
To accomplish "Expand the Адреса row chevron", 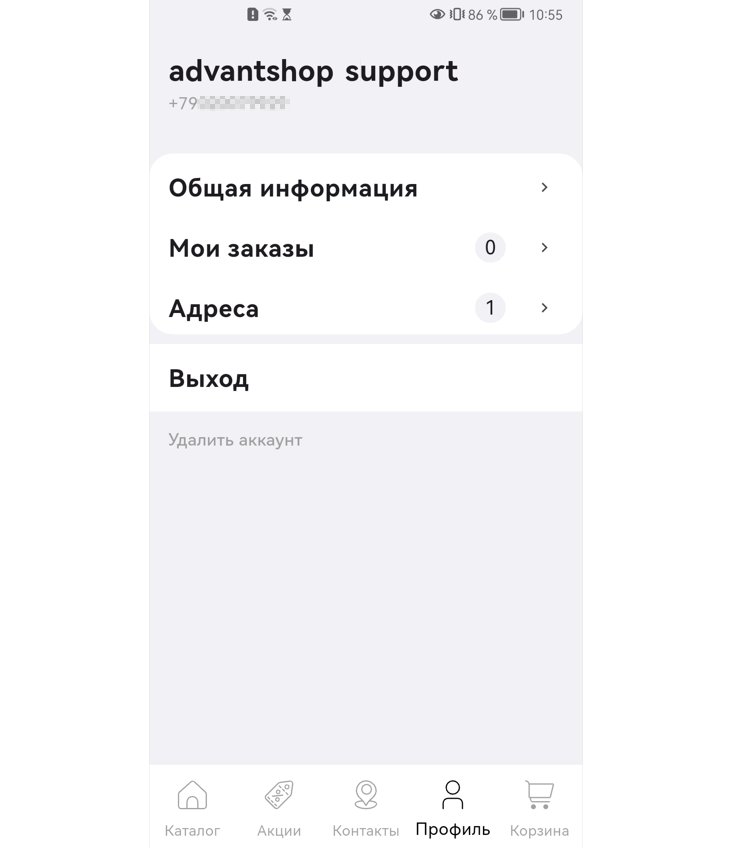I will coord(544,308).
